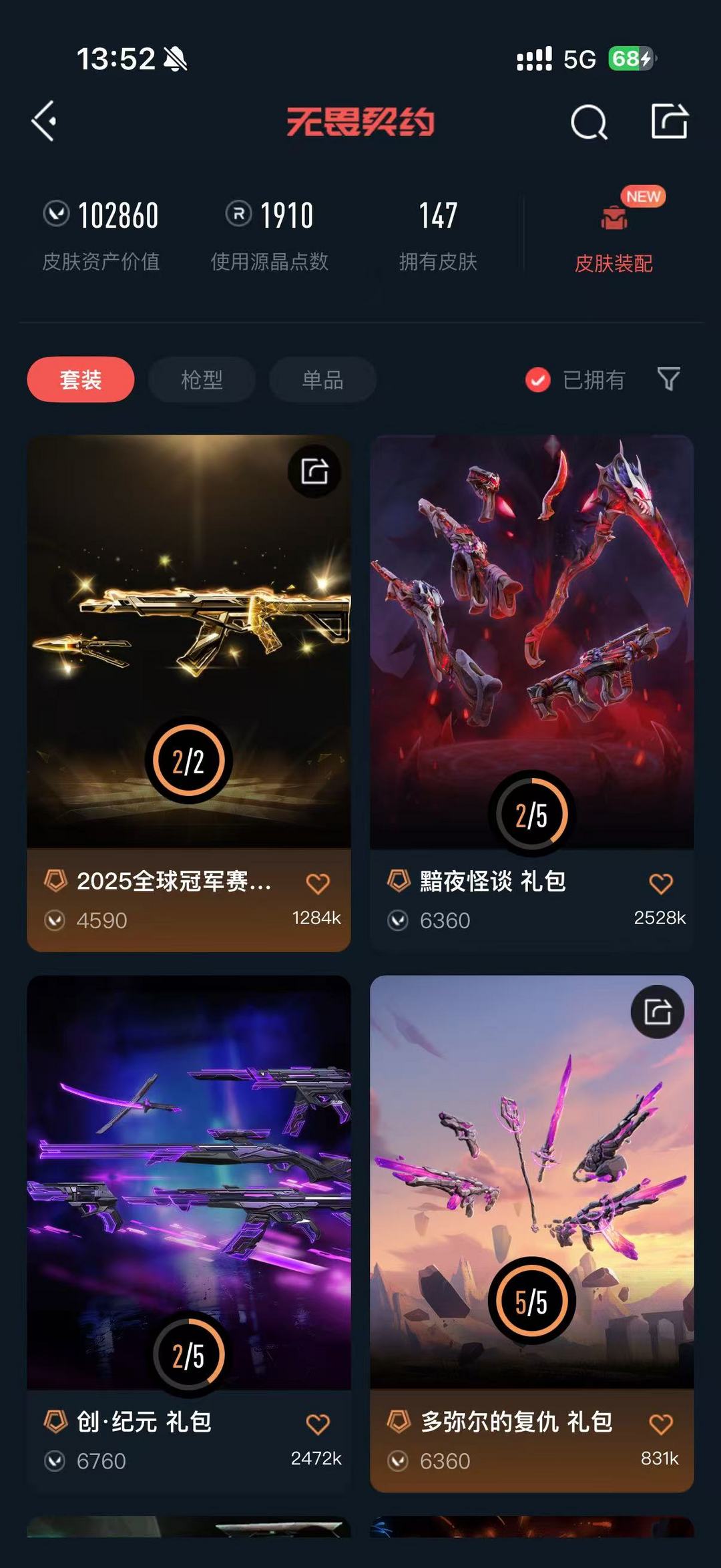
Task: Like the 2025全球冠军赛 bundle
Action: point(318,884)
